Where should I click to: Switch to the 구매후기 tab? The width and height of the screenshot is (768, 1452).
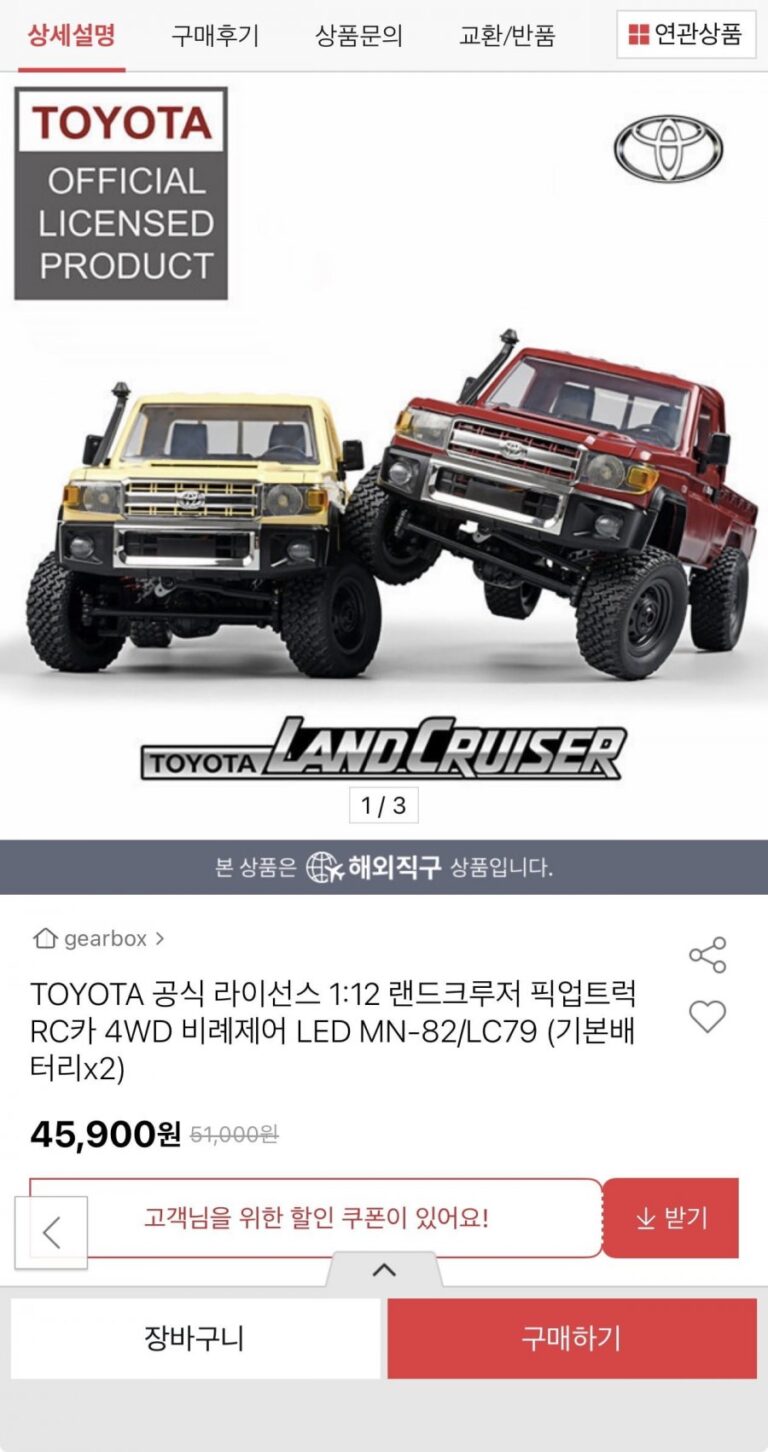pyautogui.click(x=215, y=36)
